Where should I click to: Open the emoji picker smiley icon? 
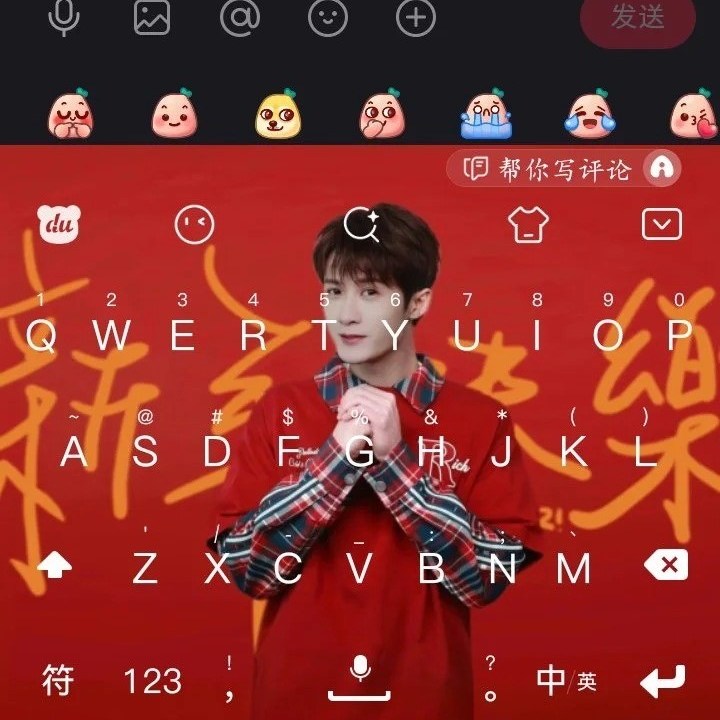[328, 17]
